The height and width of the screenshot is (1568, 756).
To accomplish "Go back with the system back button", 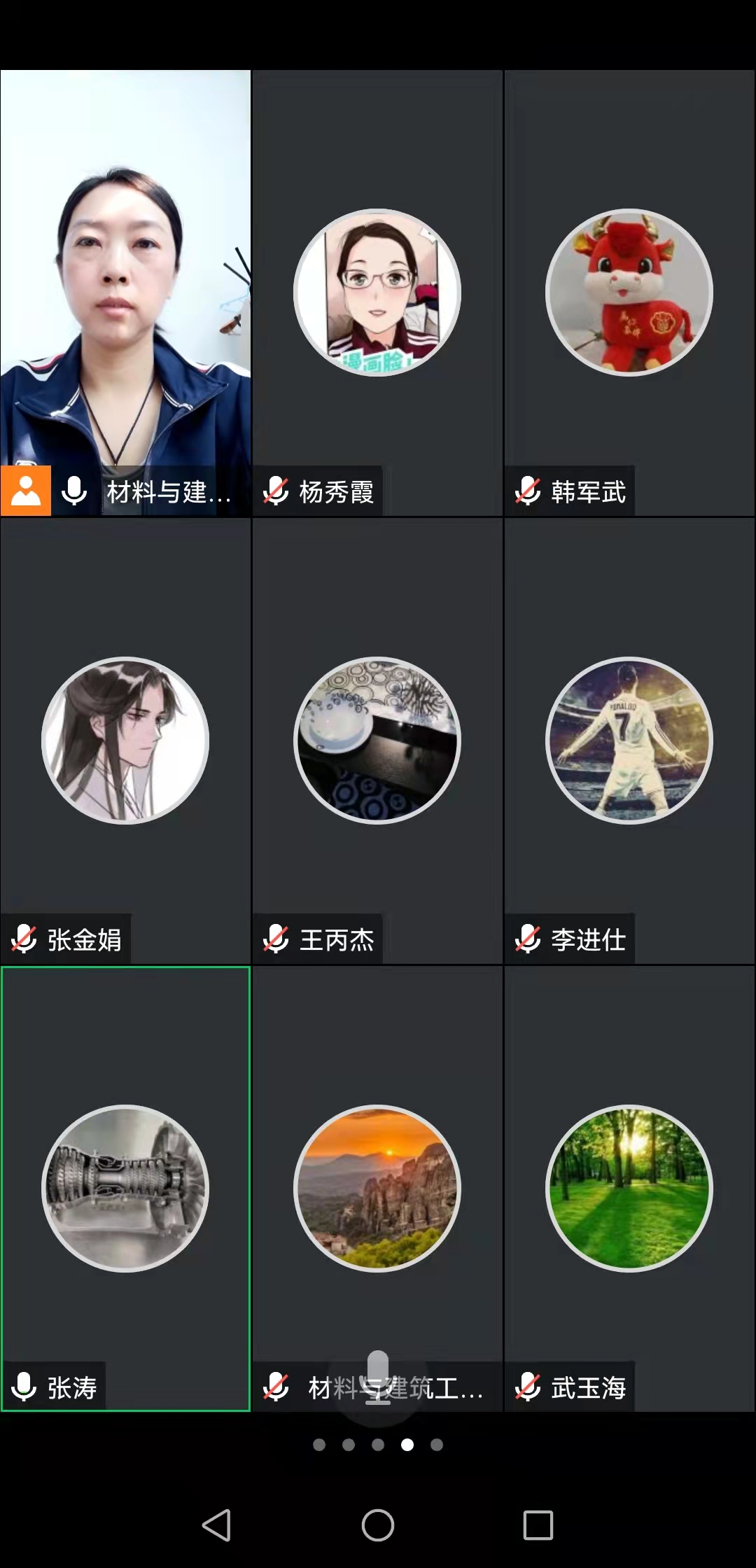I will pos(216,1525).
